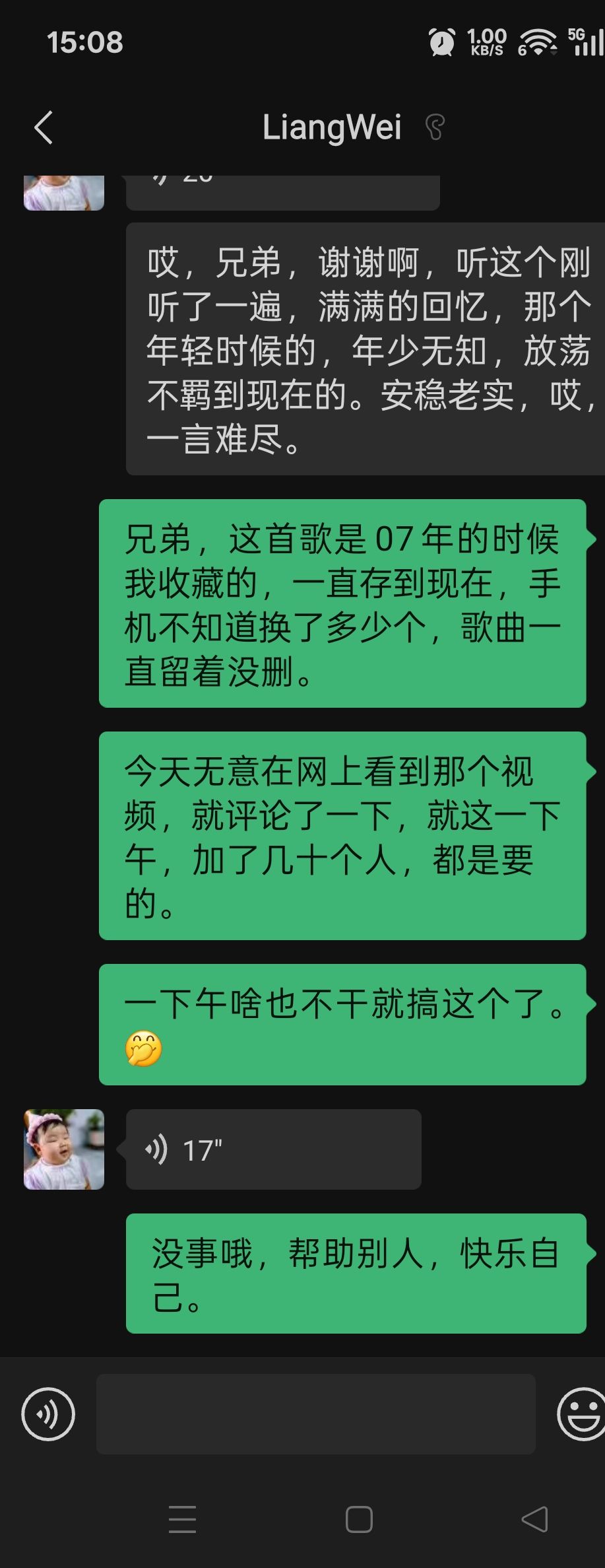The height and width of the screenshot is (1568, 605).
Task: Play the 17-second voice message
Action: (x=273, y=1149)
